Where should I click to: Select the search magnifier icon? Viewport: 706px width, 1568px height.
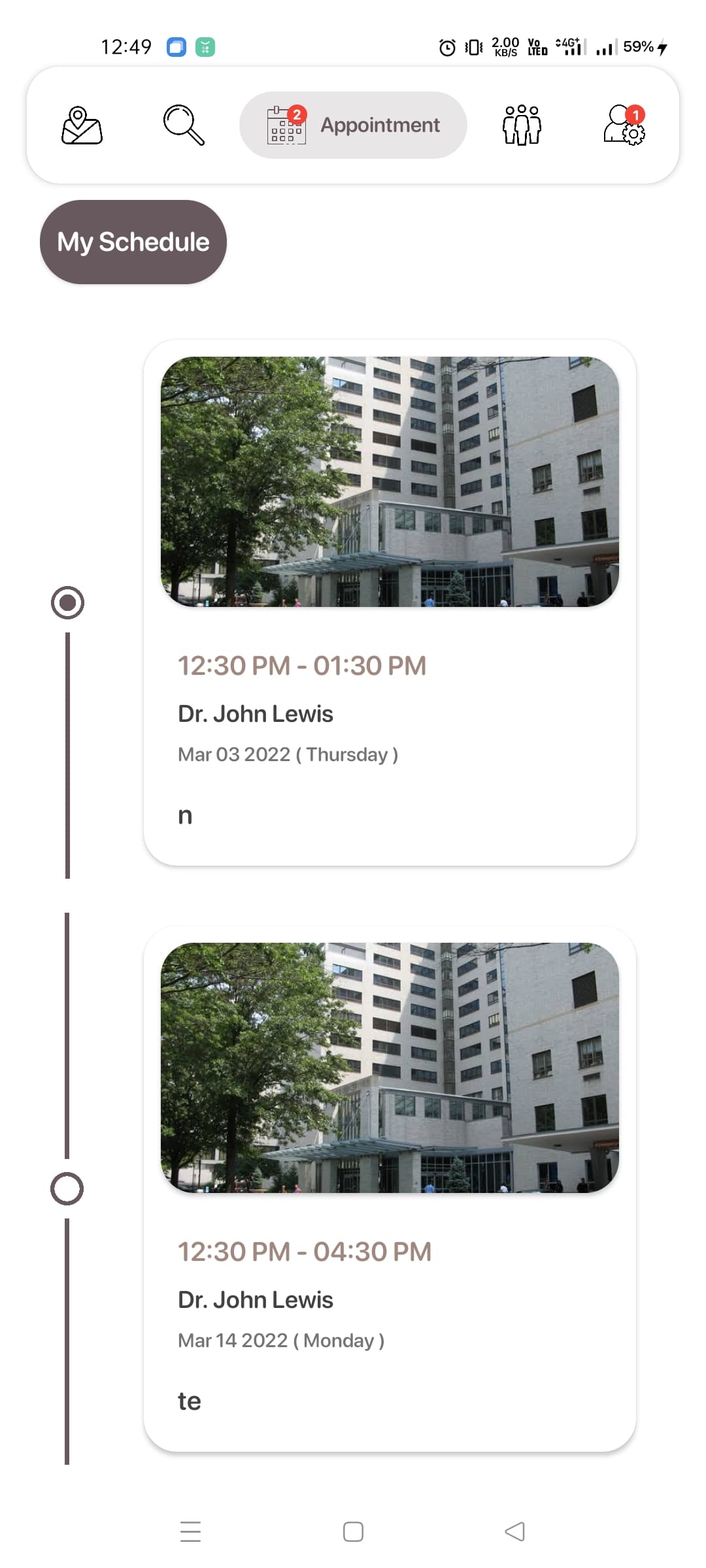pyautogui.click(x=182, y=125)
